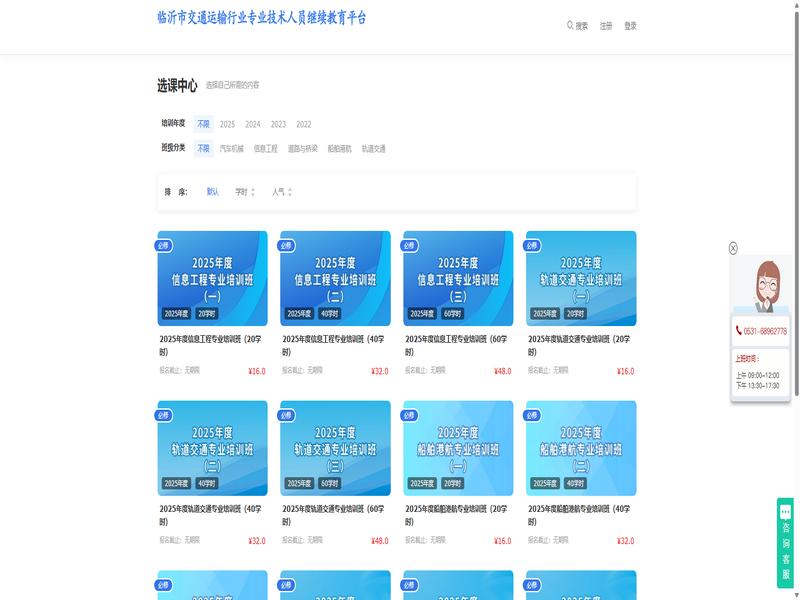The width and height of the screenshot is (800, 600).
Task: Select the 2024 training year filter
Action: tap(253, 124)
